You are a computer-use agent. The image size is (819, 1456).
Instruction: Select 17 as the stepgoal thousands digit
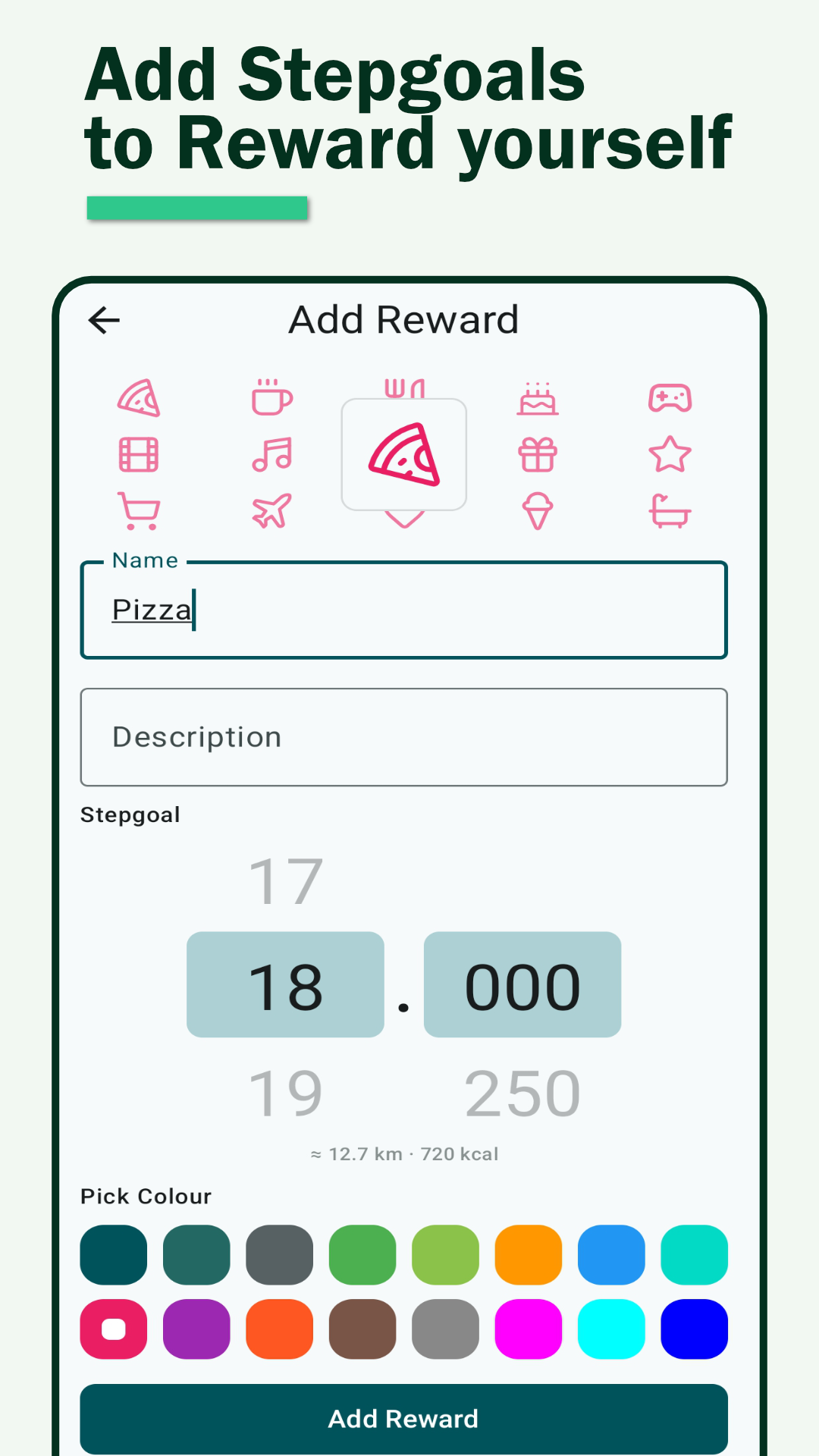point(286,878)
